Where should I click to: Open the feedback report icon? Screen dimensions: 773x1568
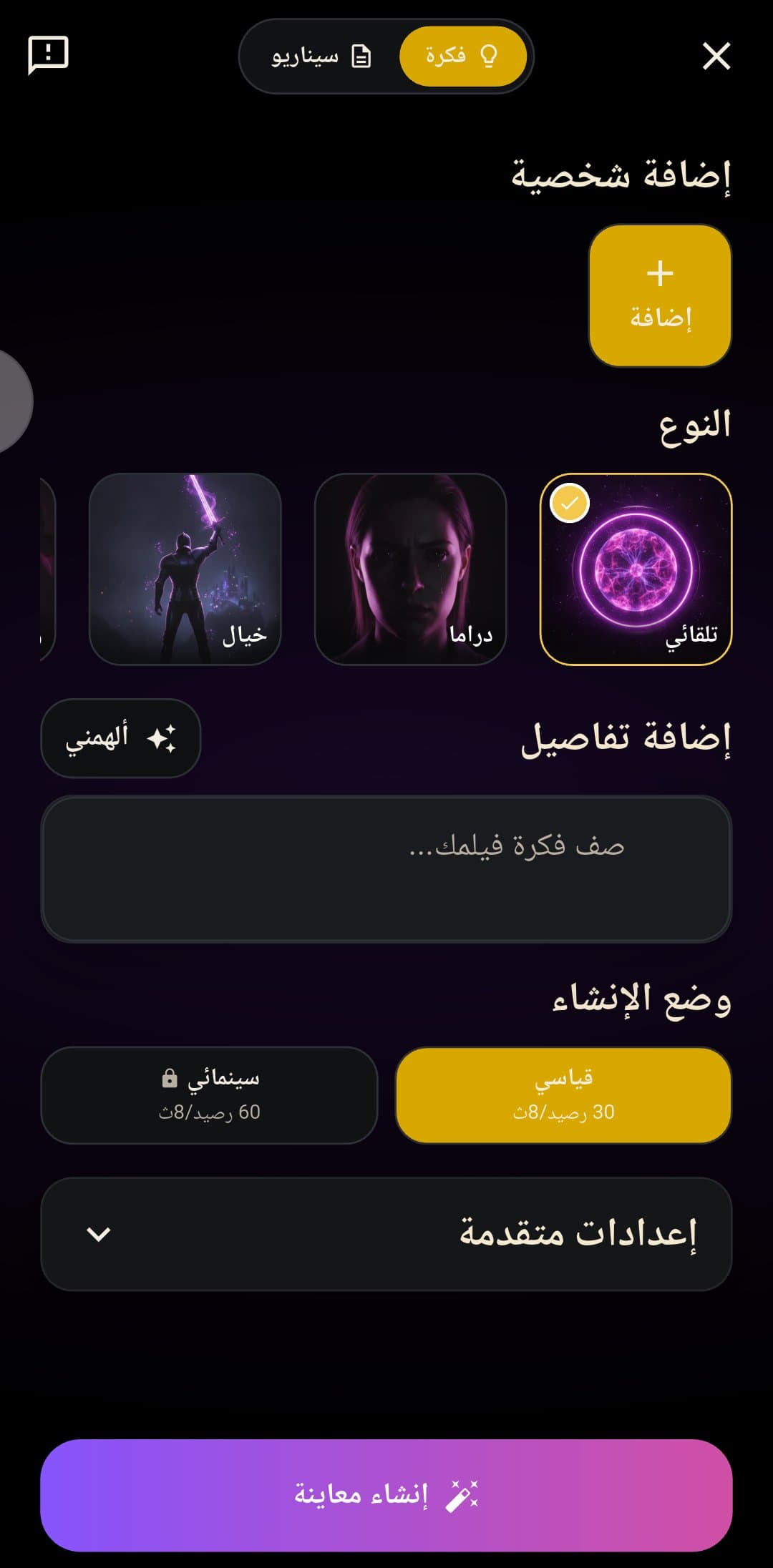[48, 55]
